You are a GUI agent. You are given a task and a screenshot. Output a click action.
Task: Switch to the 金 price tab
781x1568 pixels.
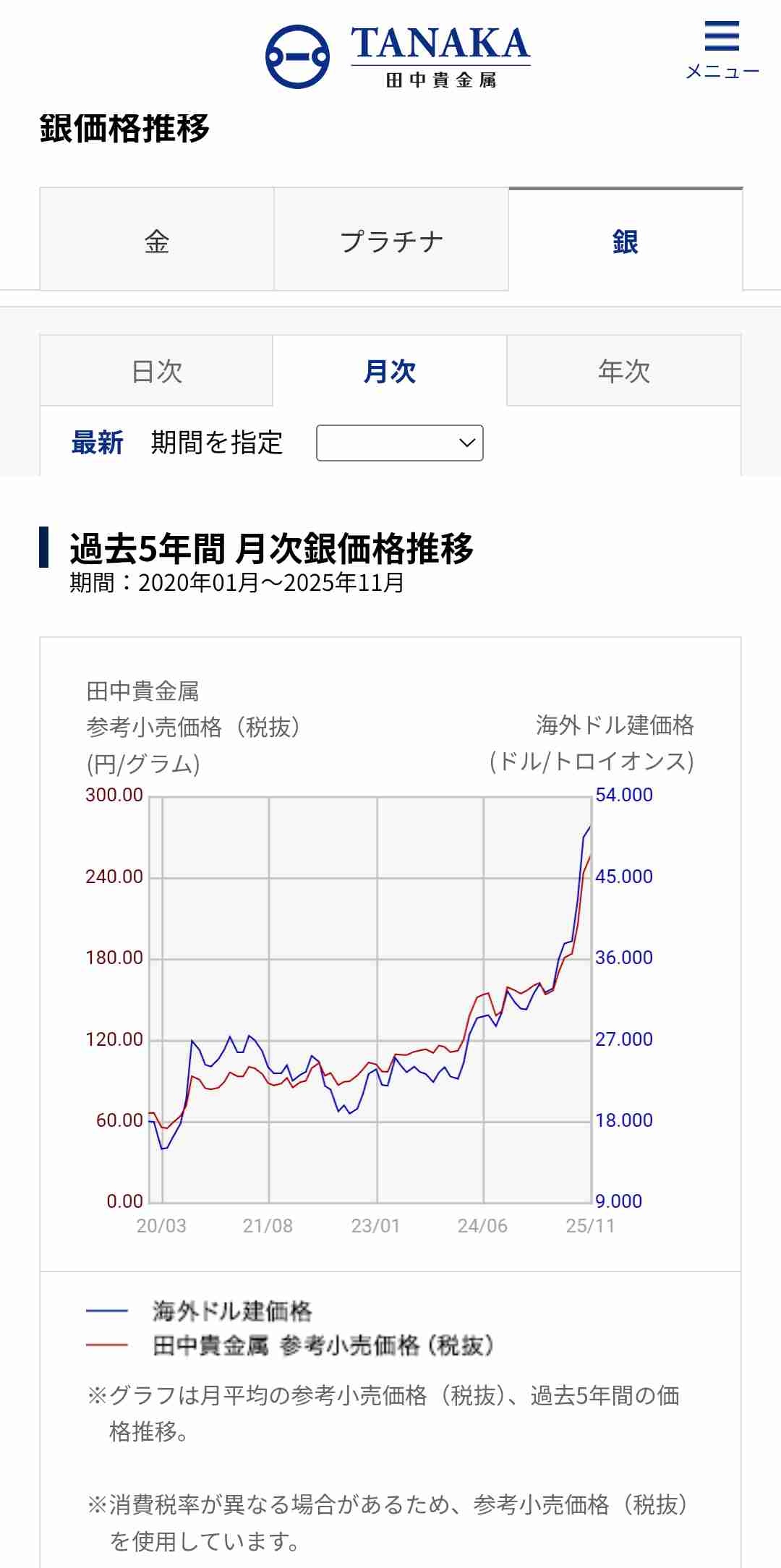point(157,241)
